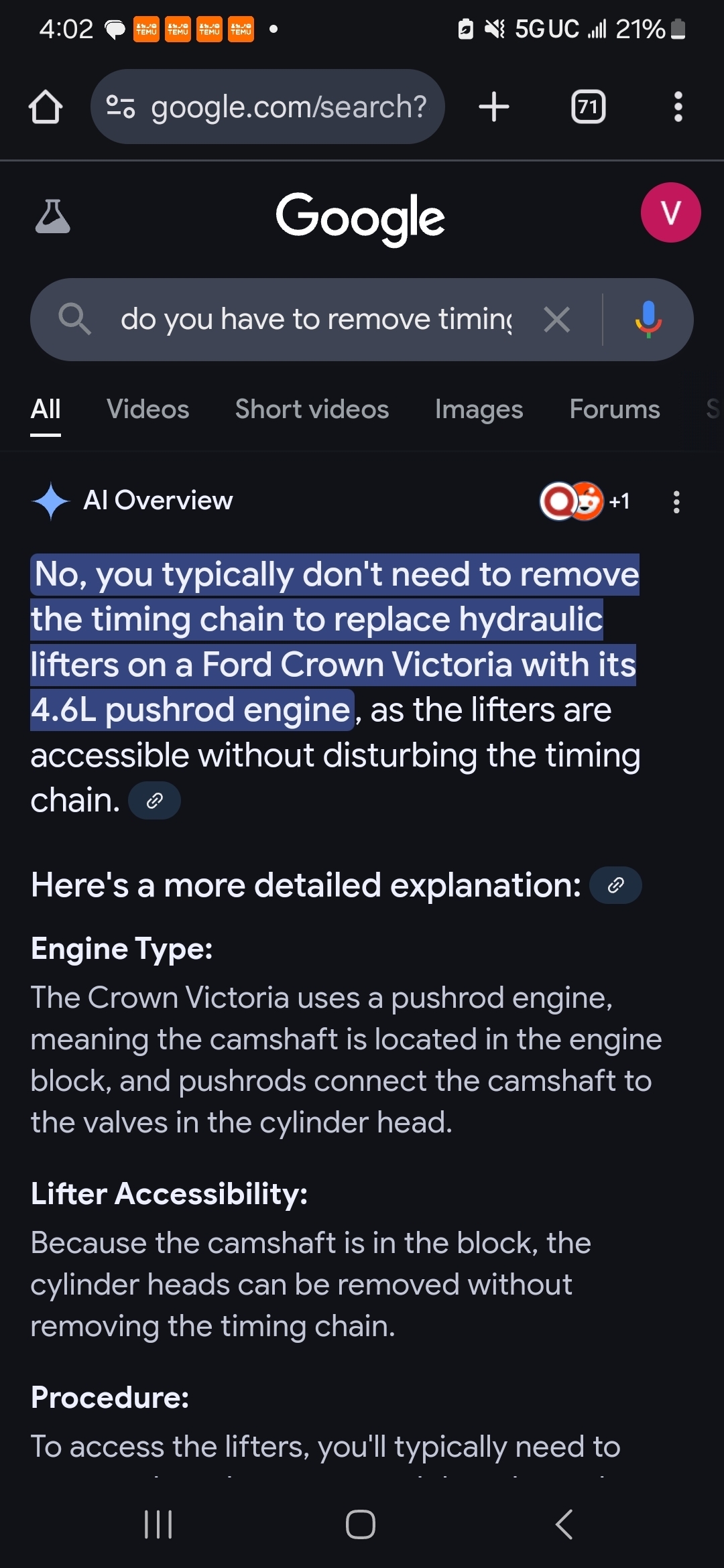The image size is (724, 1568).
Task: Open a new browser tab
Action: click(x=494, y=107)
